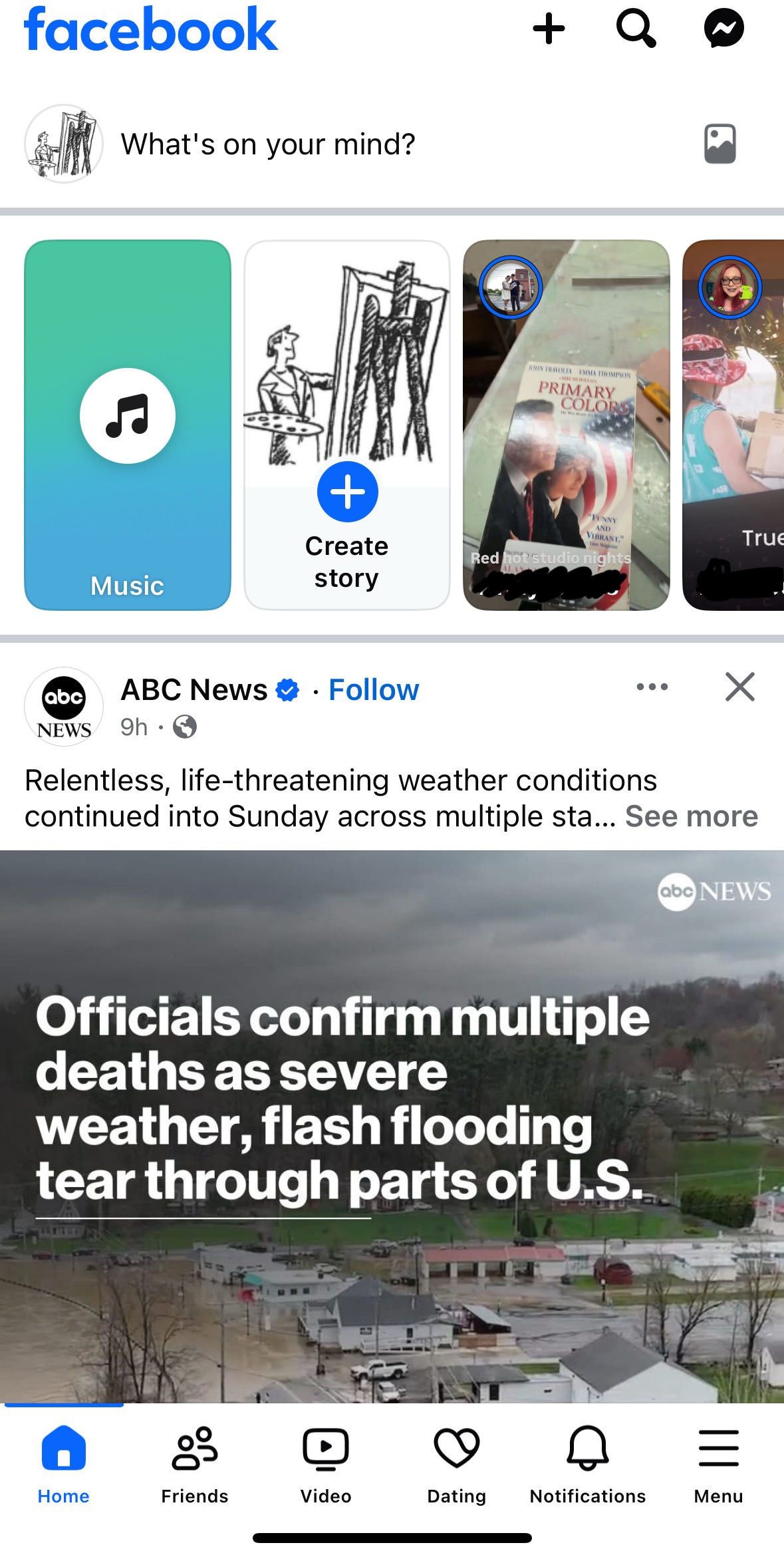Open Messenger chats
This screenshot has height=1559, width=784.
[723, 29]
